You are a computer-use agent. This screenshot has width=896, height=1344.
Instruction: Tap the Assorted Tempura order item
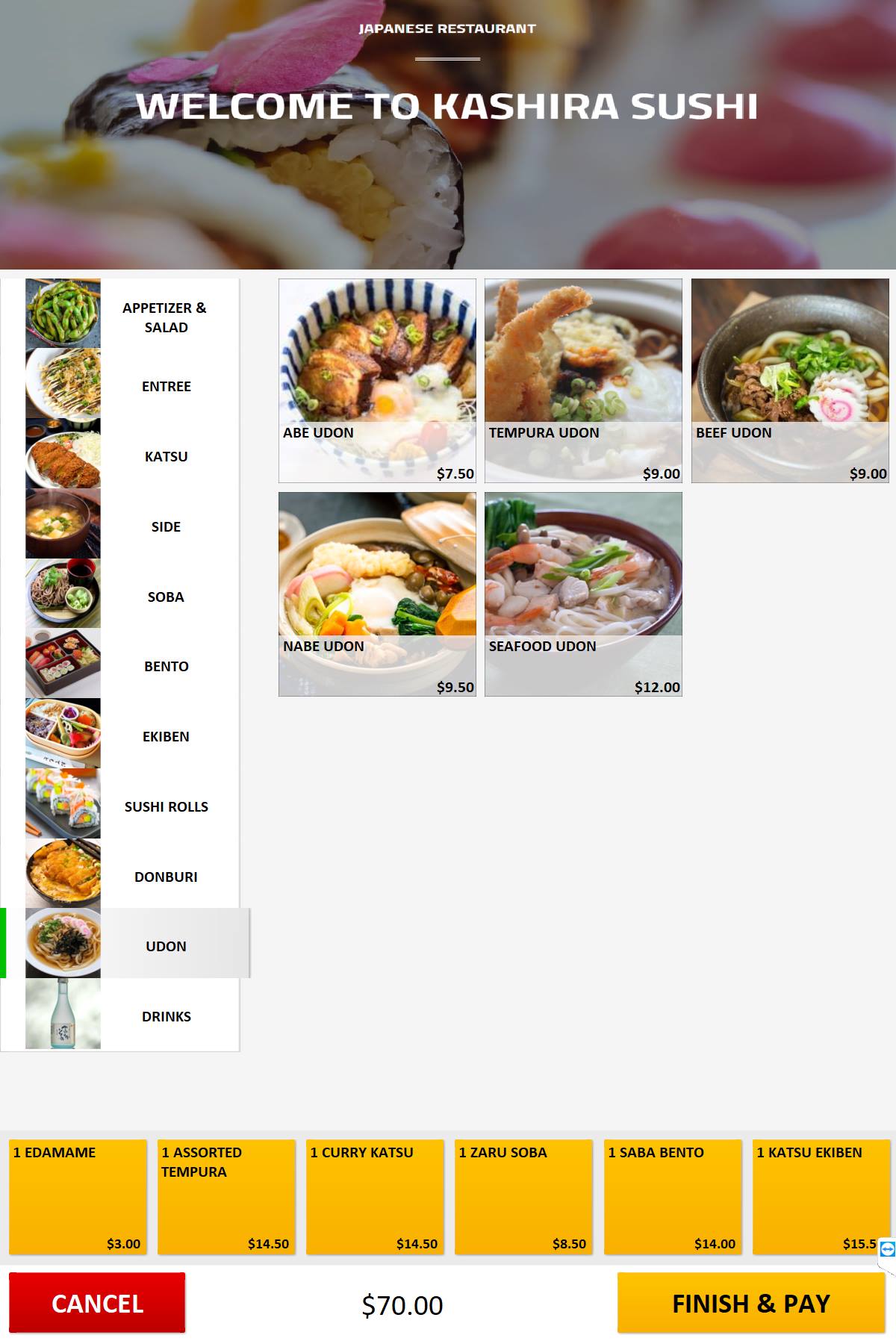pyautogui.click(x=226, y=1197)
